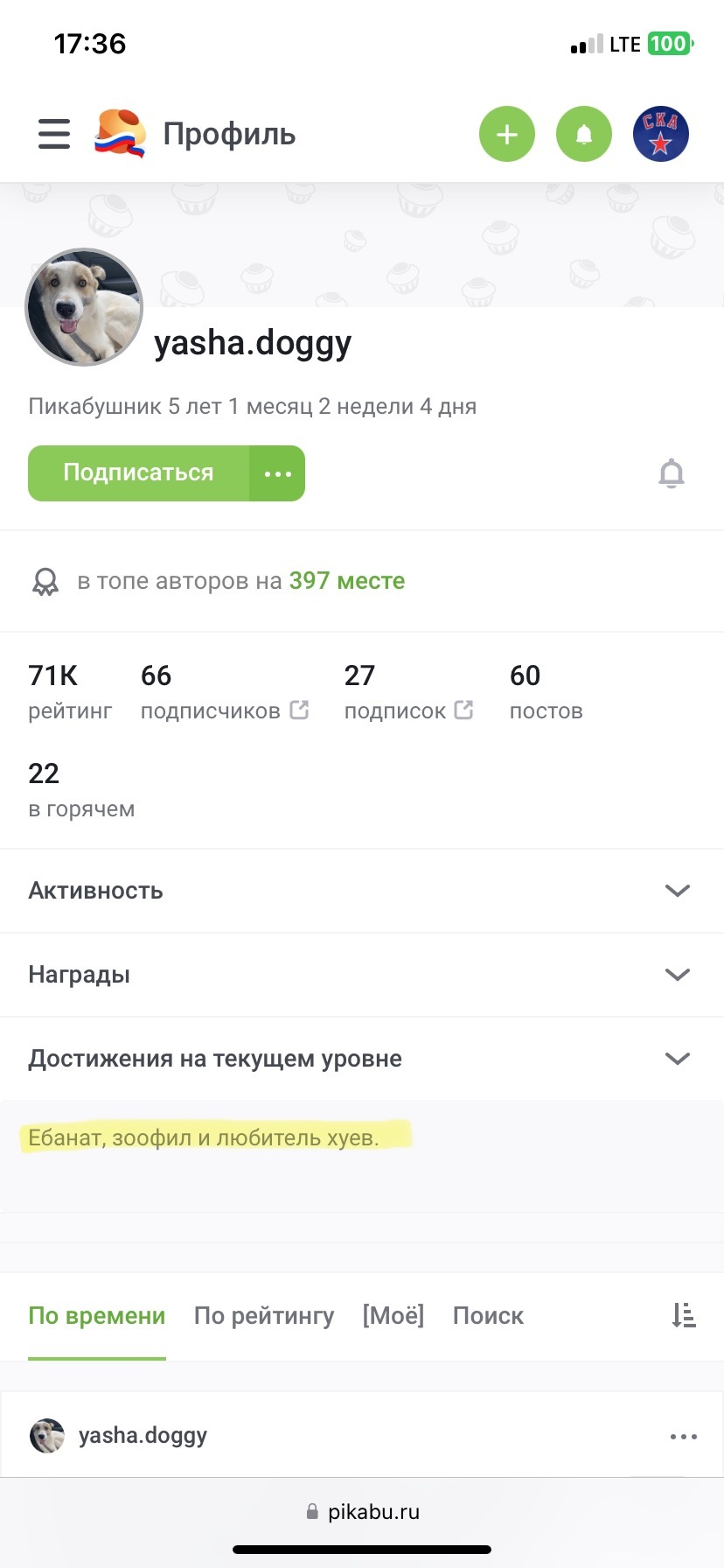Image resolution: width=724 pixels, height=1568 pixels.
Task: Open more options next to Подписаться
Action: [277, 473]
